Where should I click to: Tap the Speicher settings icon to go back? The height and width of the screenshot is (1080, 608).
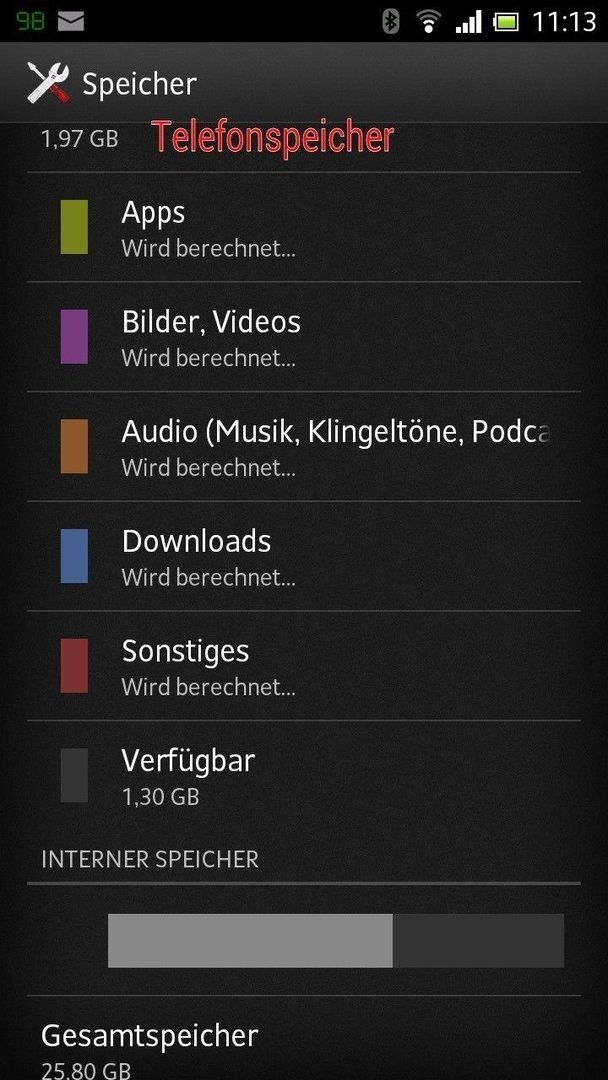coord(48,83)
